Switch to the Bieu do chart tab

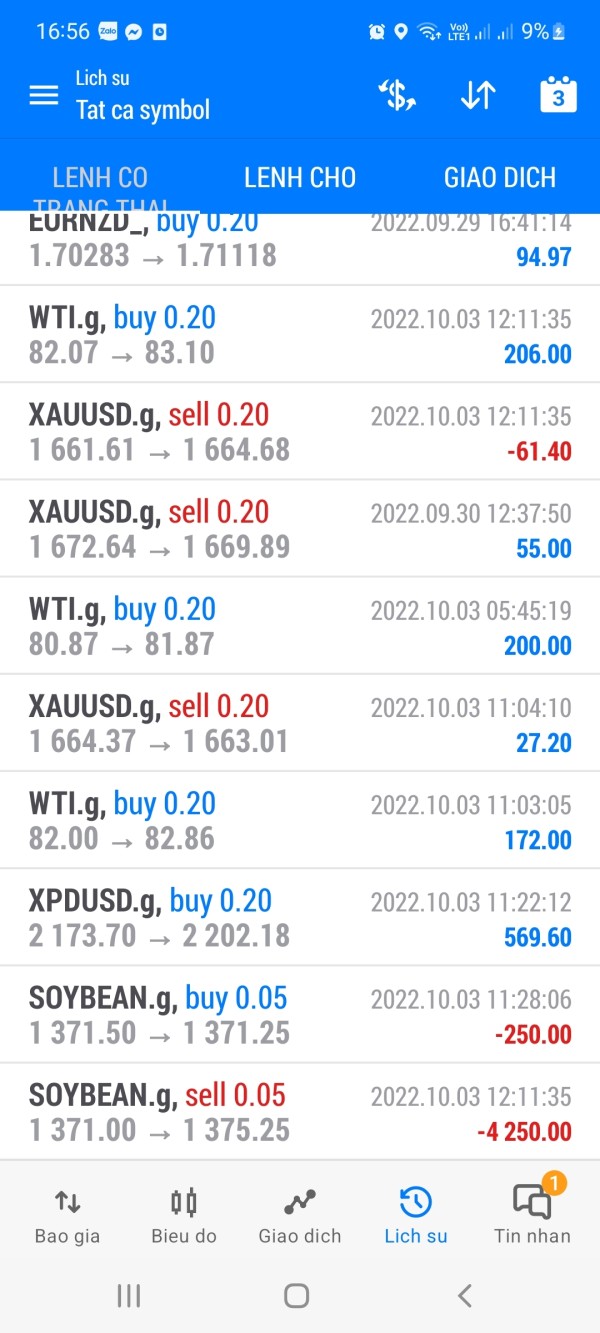pos(184,1215)
